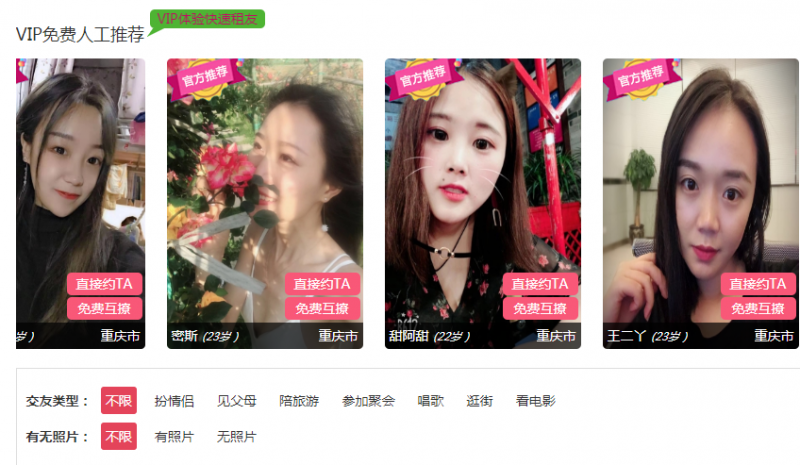Tap 直接约TA on 密斯's card
Screen dimensions: 800x465
322,284
